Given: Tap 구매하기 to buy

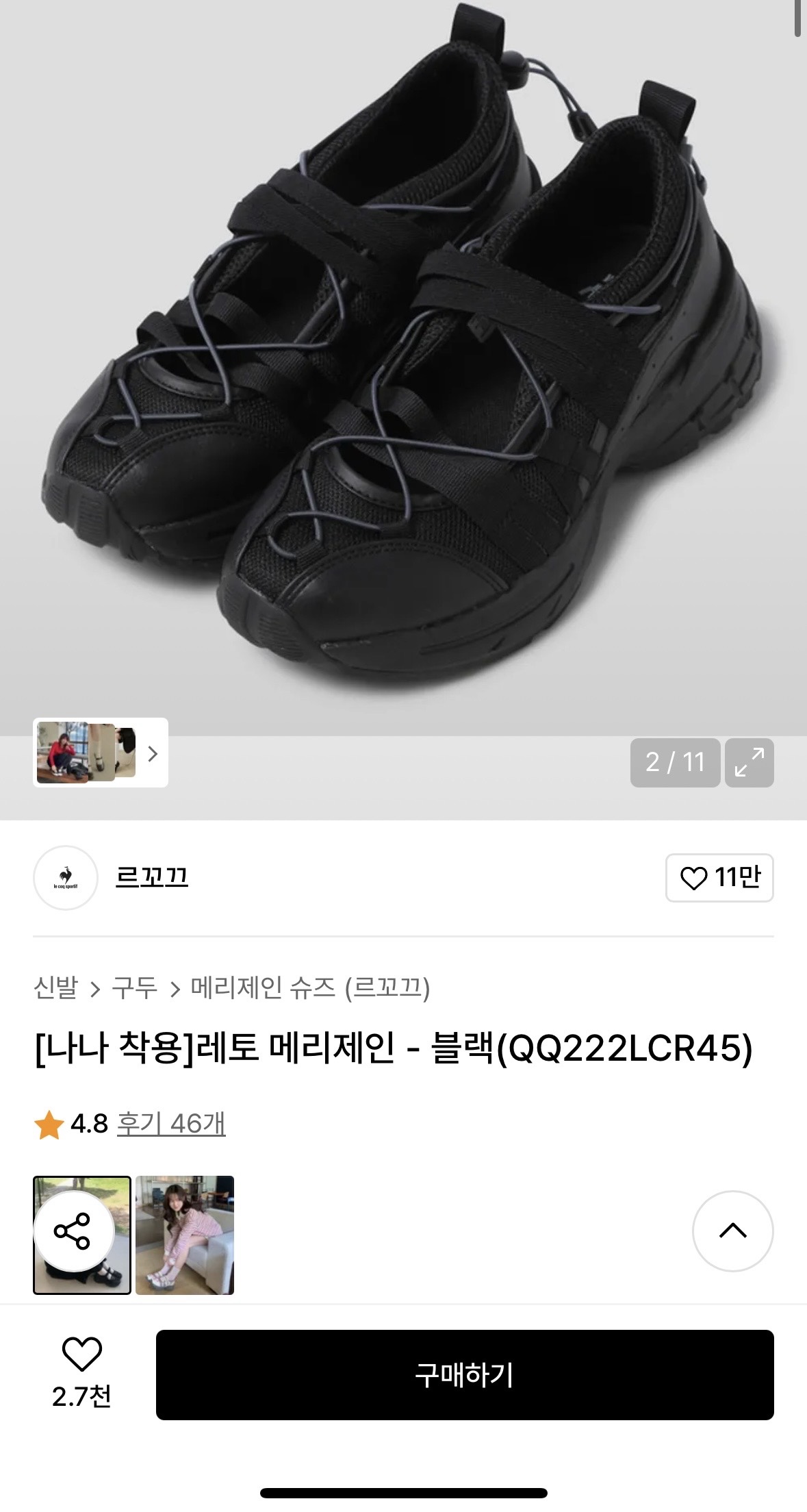Looking at the screenshot, I should [464, 1374].
